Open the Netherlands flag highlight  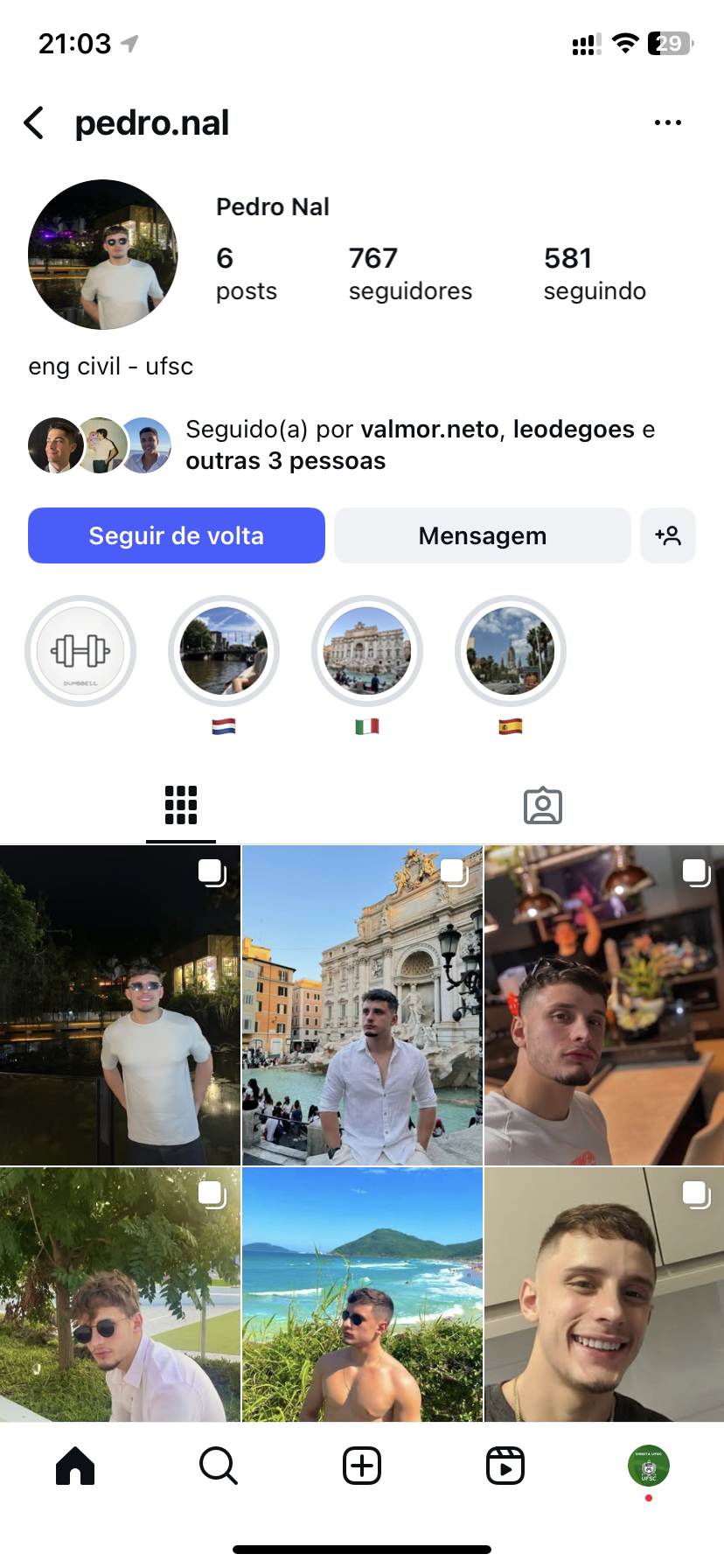click(224, 651)
